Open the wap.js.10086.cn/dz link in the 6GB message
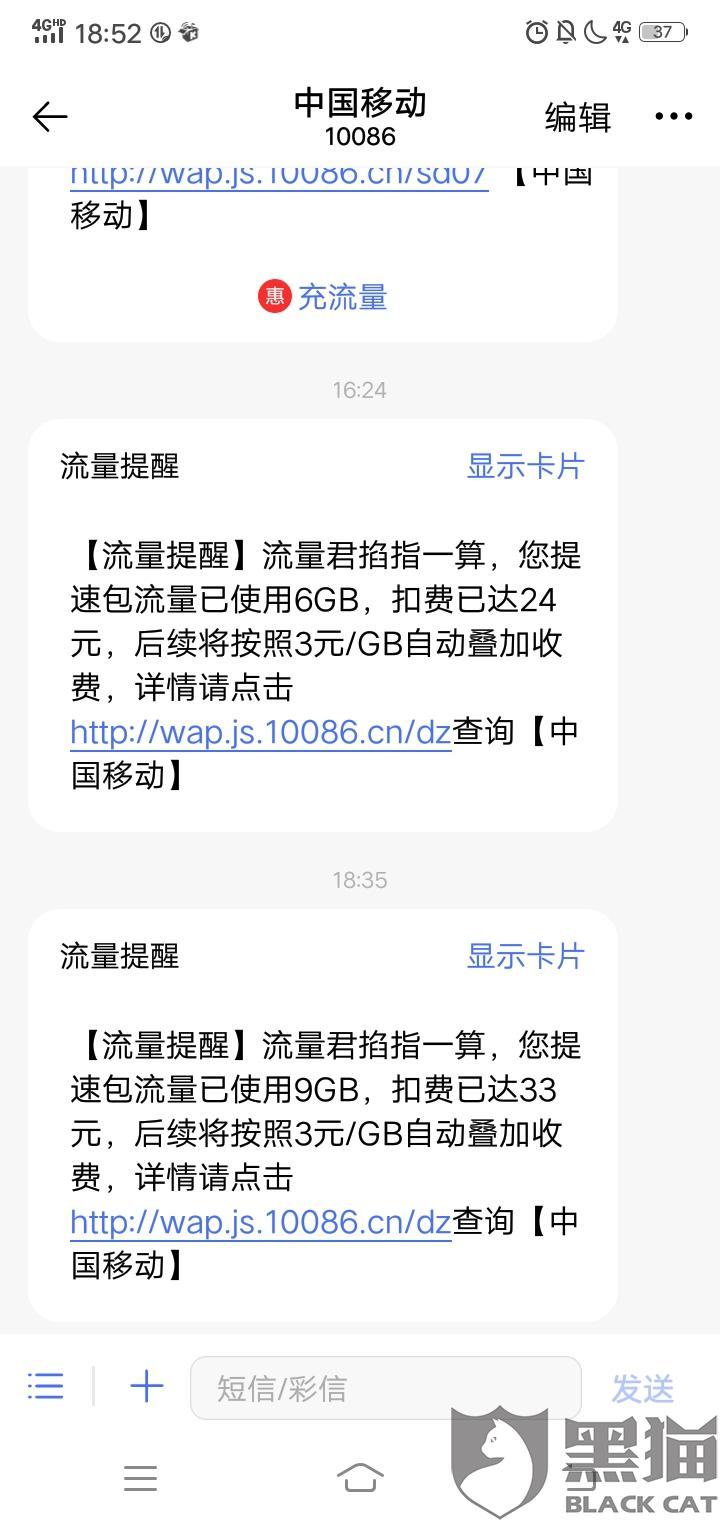 coord(260,732)
